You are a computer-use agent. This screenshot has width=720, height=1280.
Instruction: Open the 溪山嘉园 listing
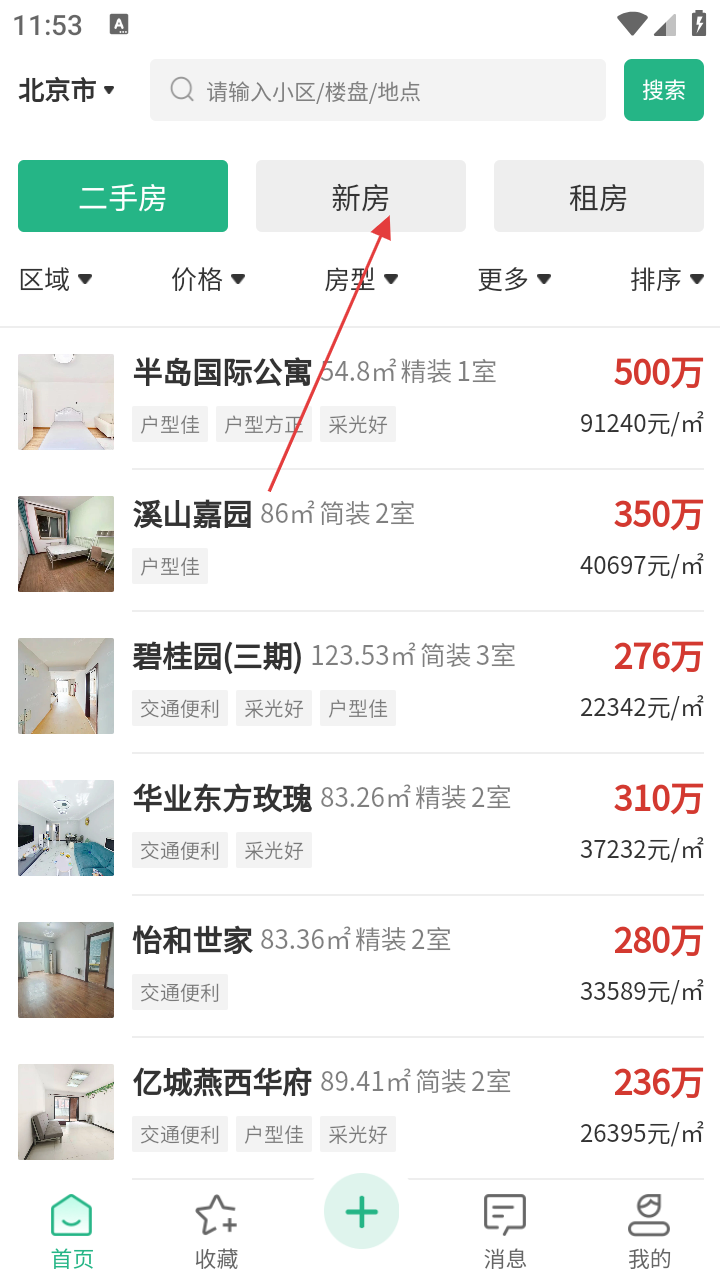360,542
